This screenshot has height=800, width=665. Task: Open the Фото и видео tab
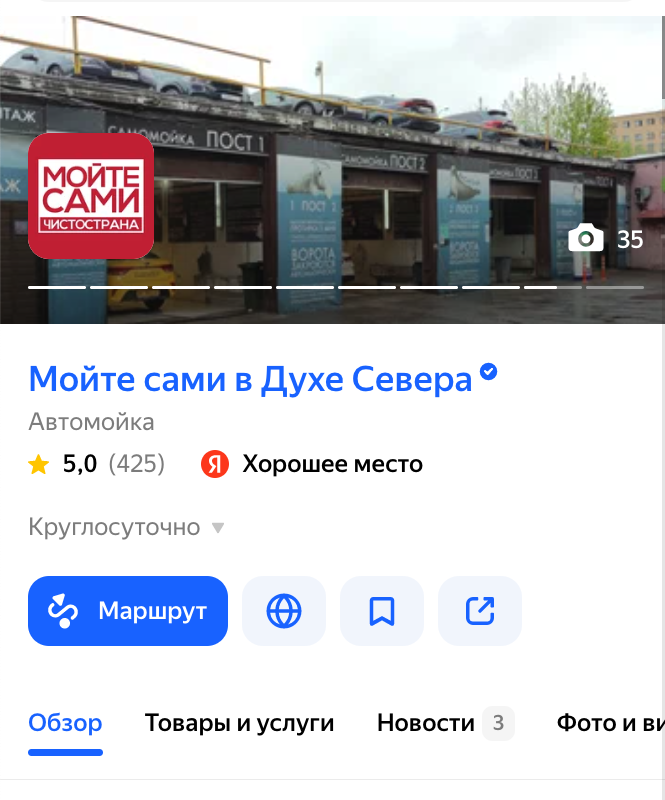610,723
